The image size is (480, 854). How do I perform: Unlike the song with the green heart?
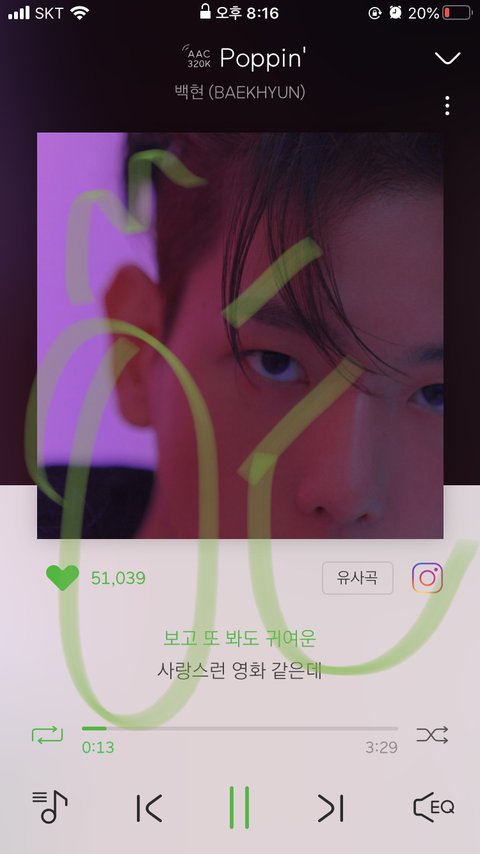click(62, 577)
